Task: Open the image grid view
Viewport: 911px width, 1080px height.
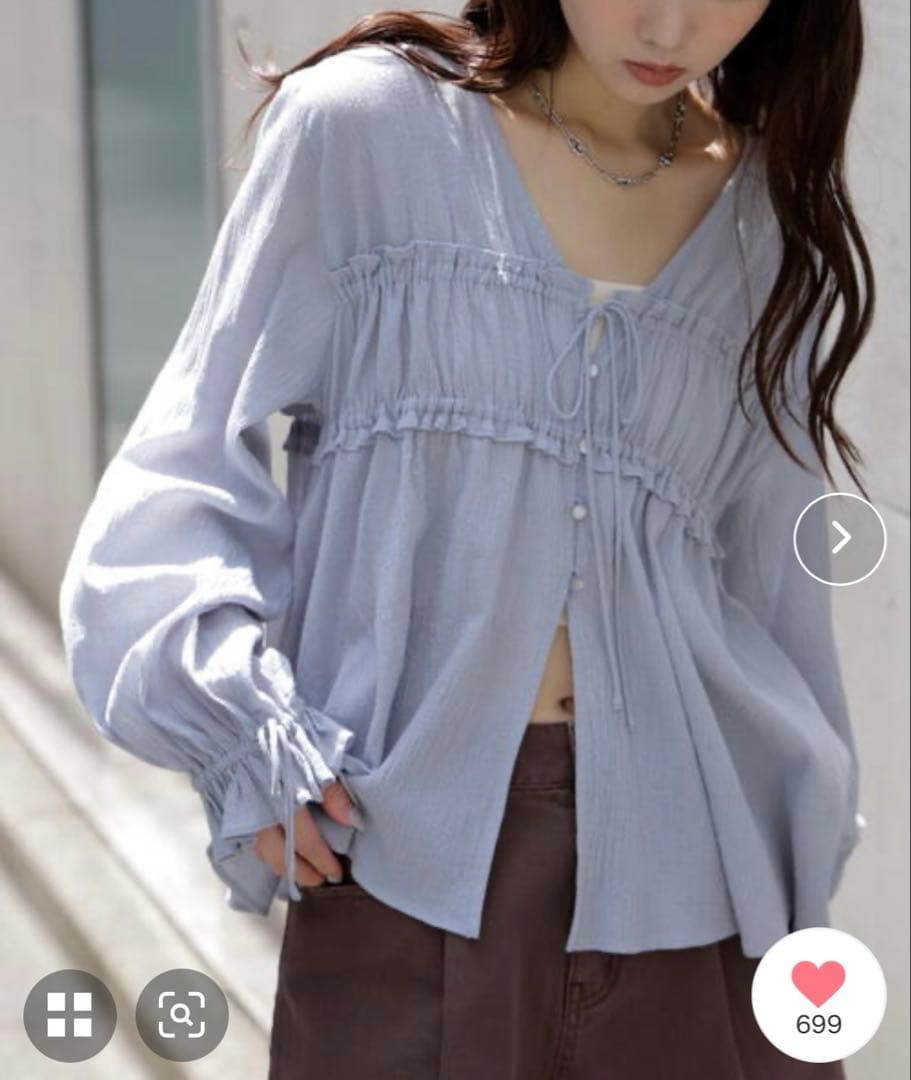Action: pos(70,1015)
